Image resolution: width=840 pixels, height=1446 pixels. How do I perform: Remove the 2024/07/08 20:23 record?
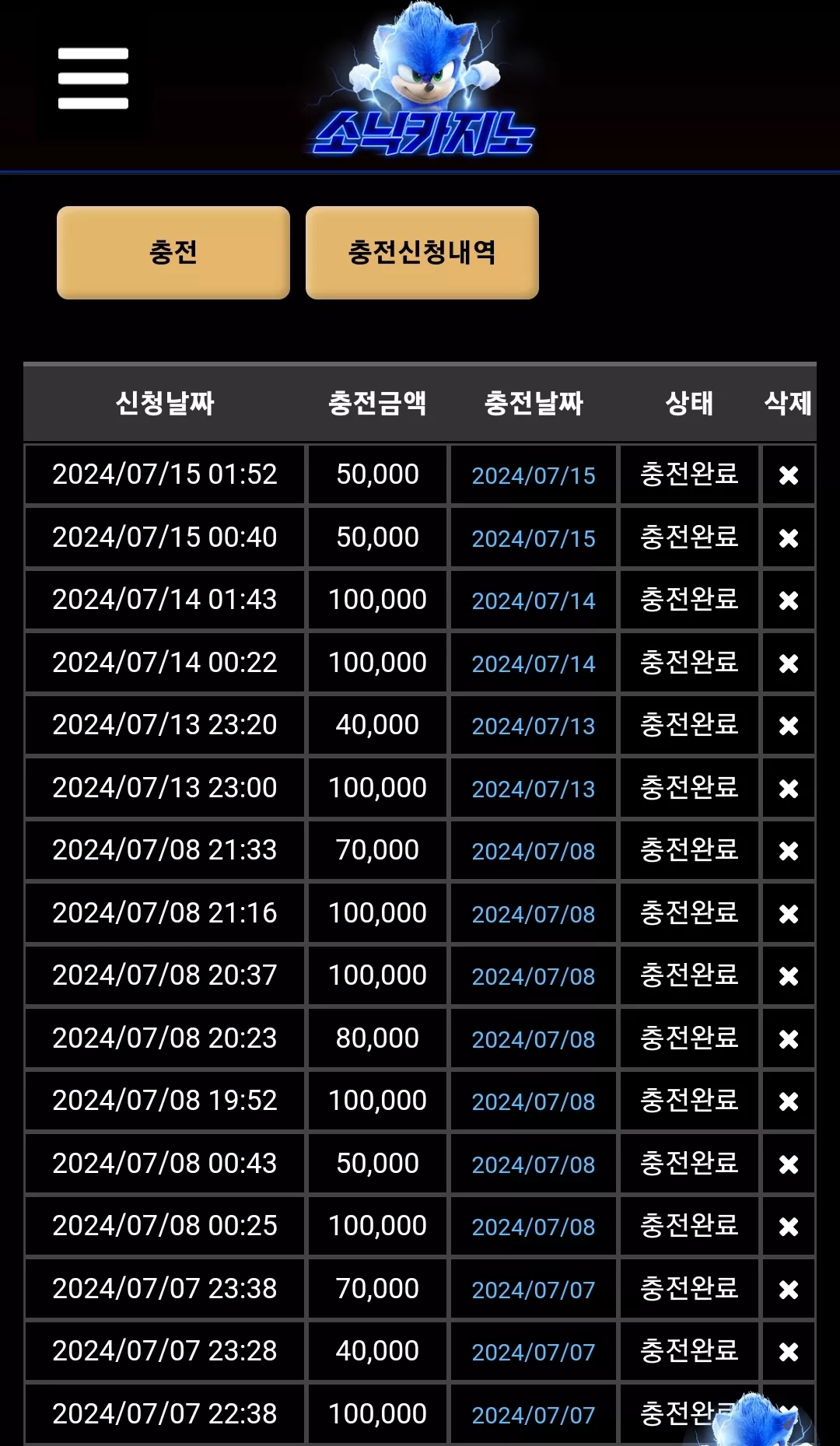coord(789,1038)
